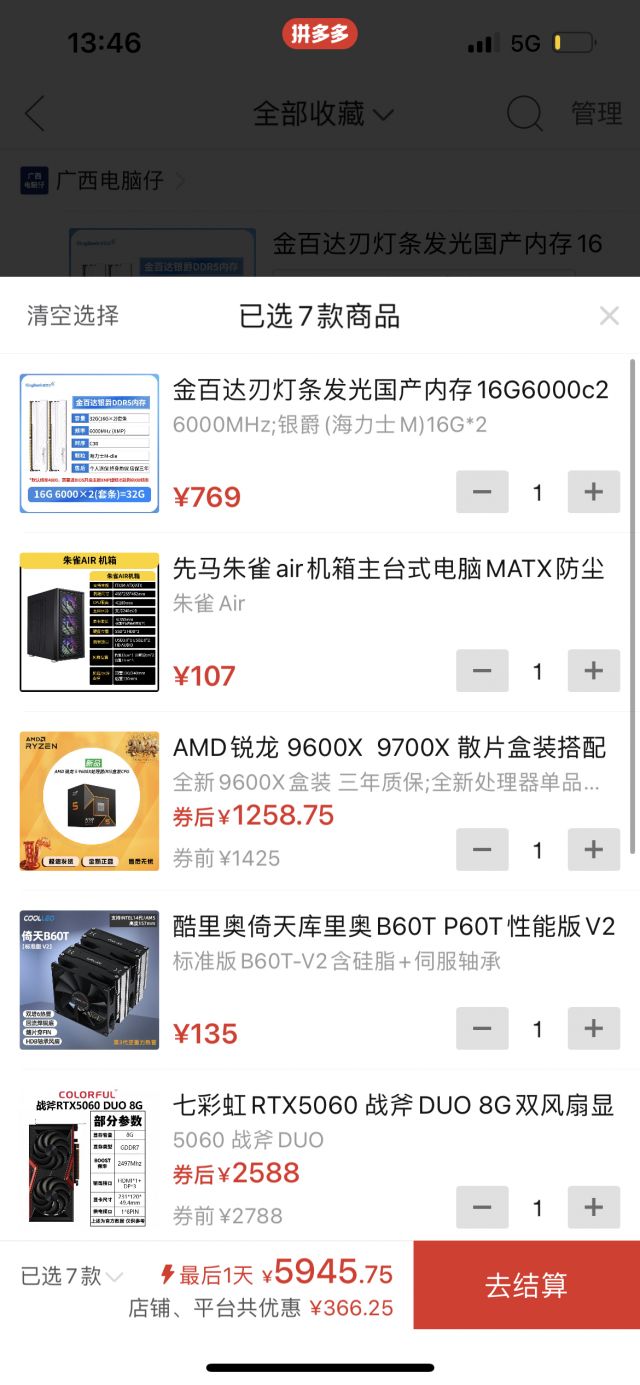Reduce quantity of 酷里奥 B60T cooler
The width and height of the screenshot is (640, 1385).
tap(482, 1029)
